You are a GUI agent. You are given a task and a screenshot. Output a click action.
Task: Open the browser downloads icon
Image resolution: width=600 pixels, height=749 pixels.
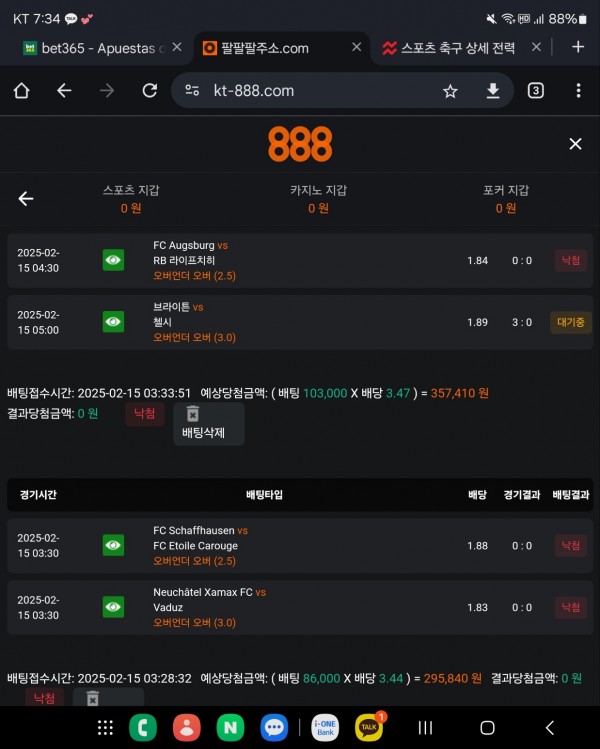(493, 91)
